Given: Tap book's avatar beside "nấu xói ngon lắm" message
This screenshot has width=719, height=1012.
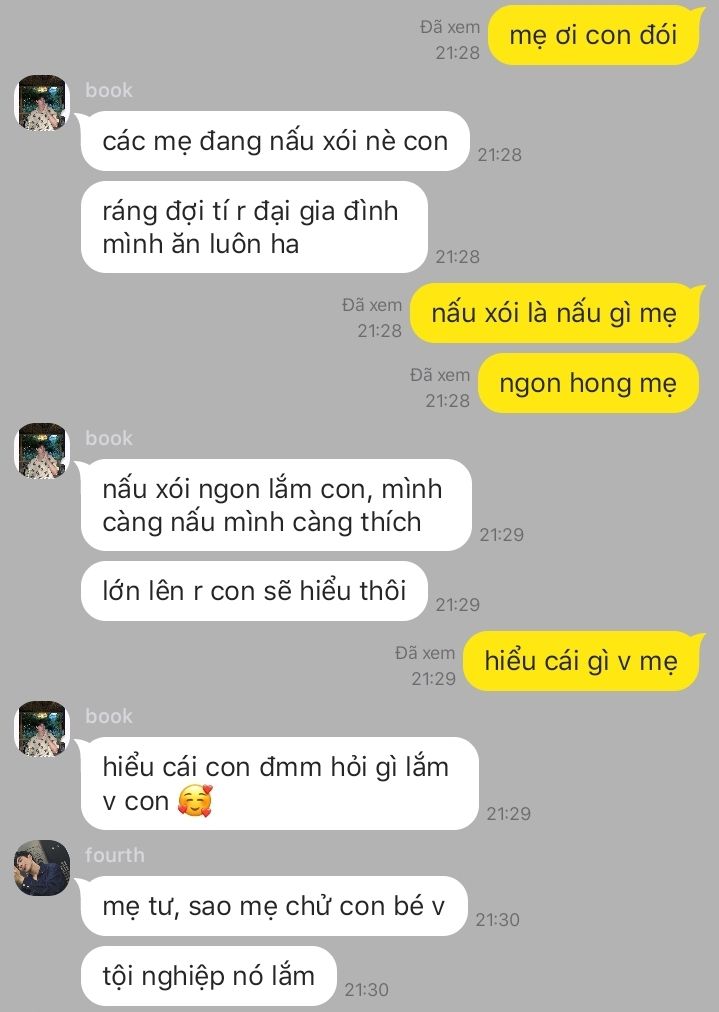Looking at the screenshot, I should pyautogui.click(x=41, y=450).
